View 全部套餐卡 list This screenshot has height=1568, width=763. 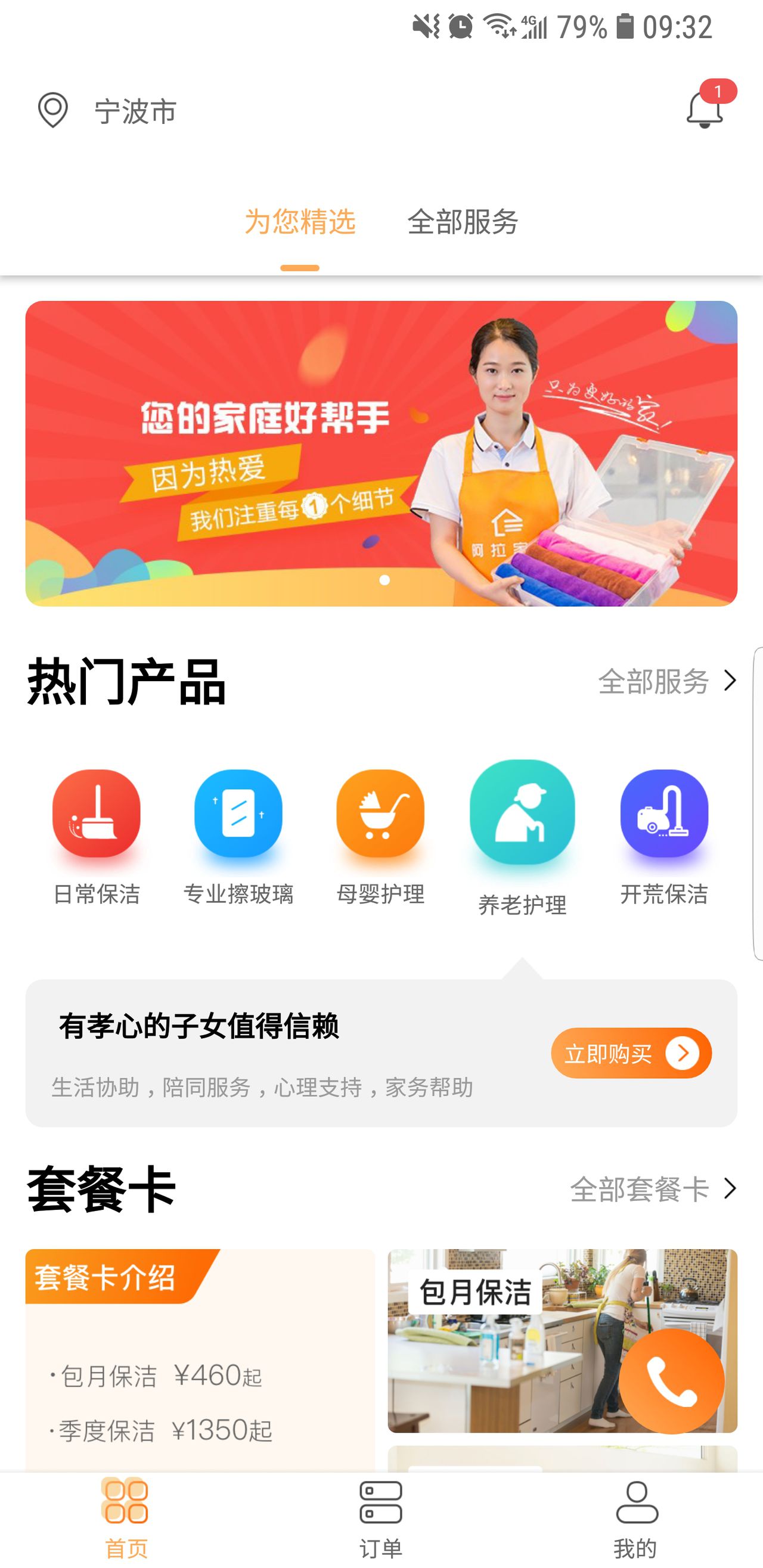(653, 1189)
